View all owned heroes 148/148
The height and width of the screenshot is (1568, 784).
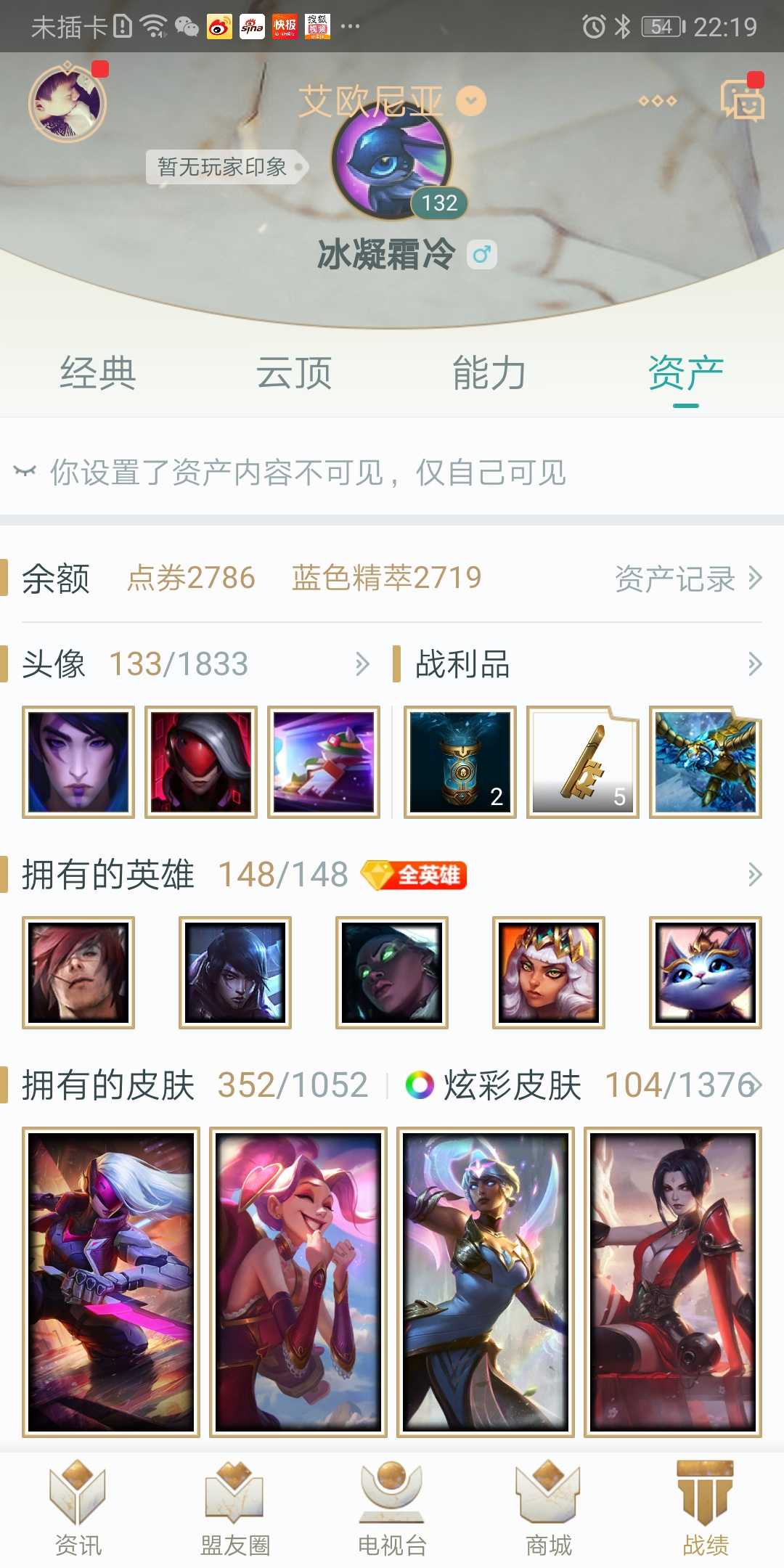pos(755,874)
